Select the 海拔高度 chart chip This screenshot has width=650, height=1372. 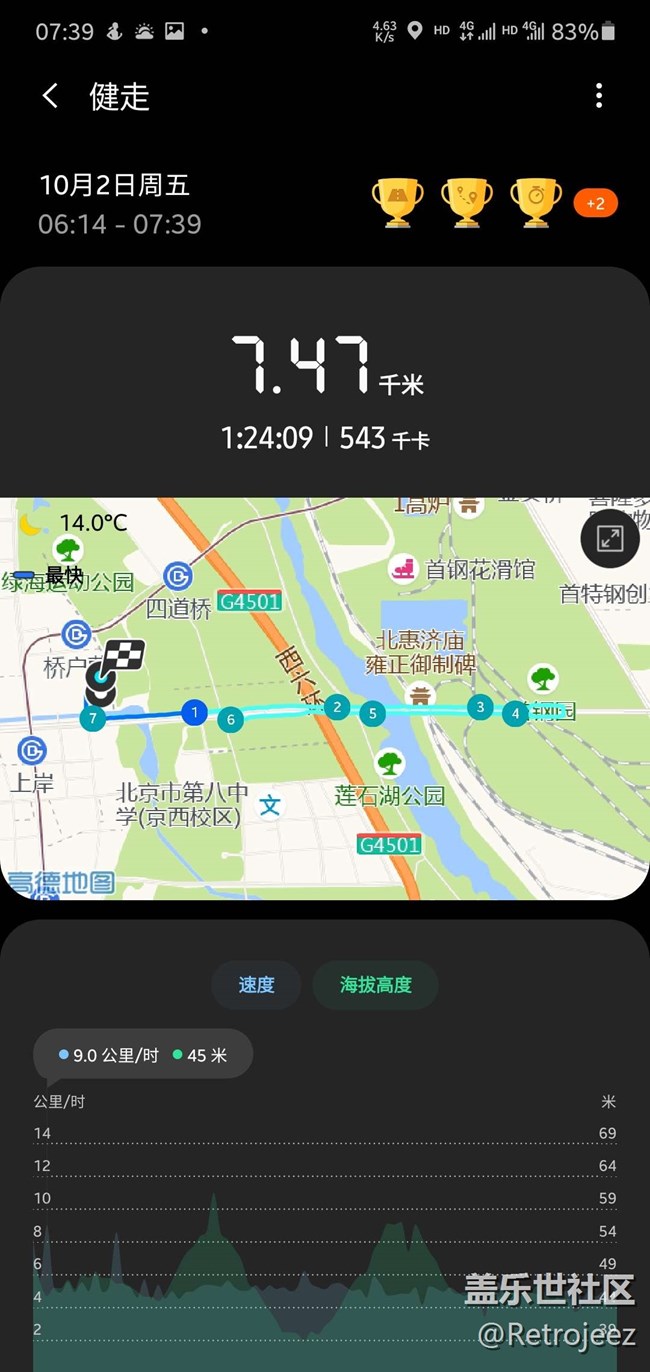coord(375,985)
